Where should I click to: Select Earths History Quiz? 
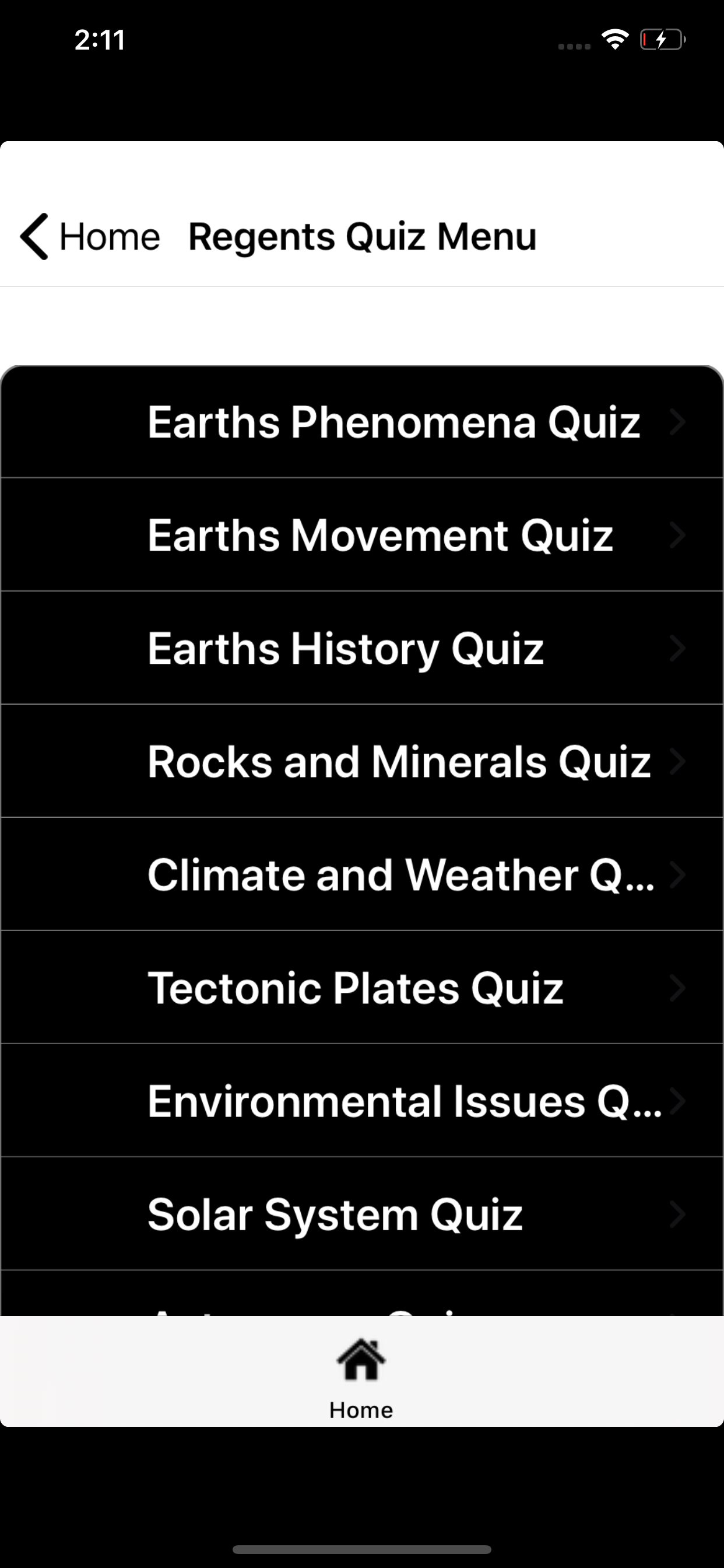click(362, 648)
